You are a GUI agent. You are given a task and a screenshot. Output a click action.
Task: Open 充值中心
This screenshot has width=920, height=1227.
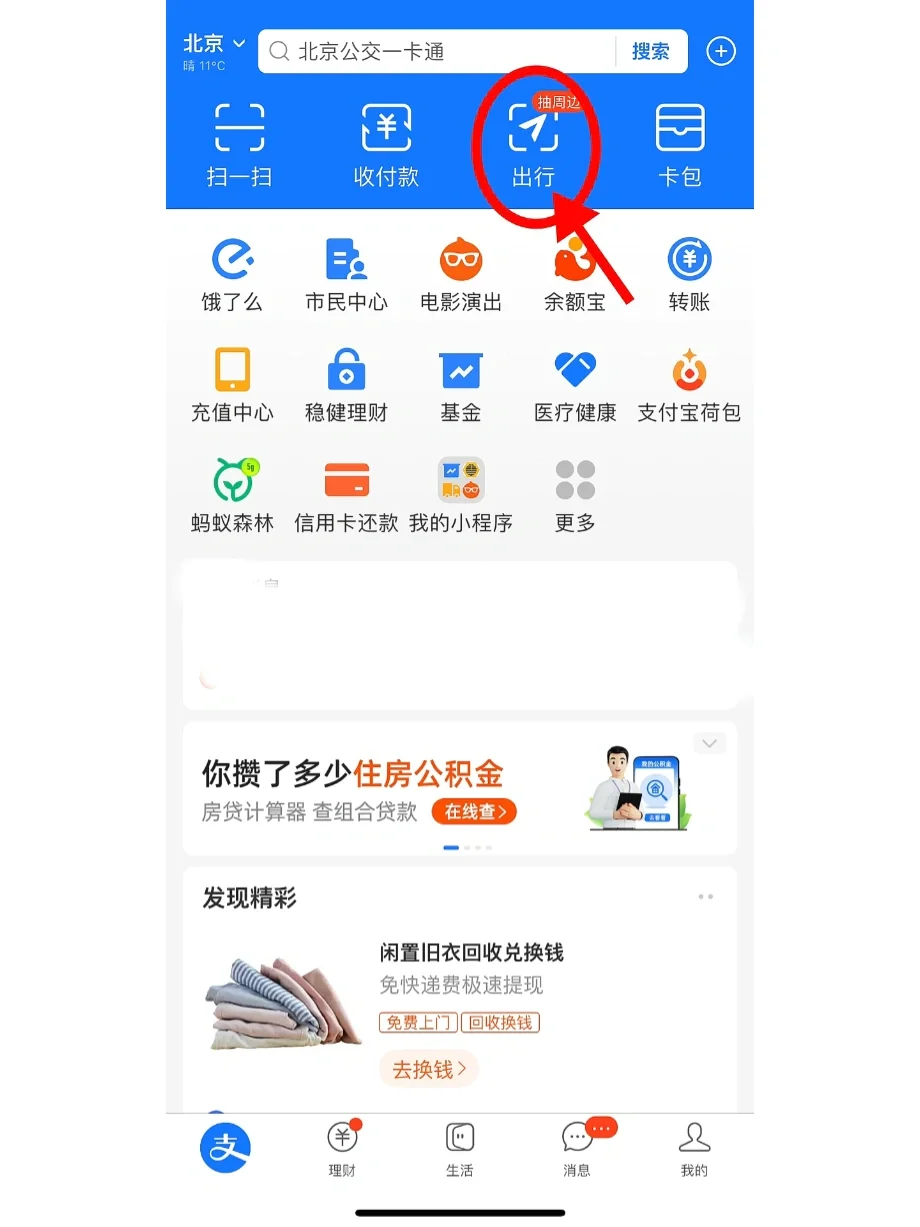click(x=232, y=385)
